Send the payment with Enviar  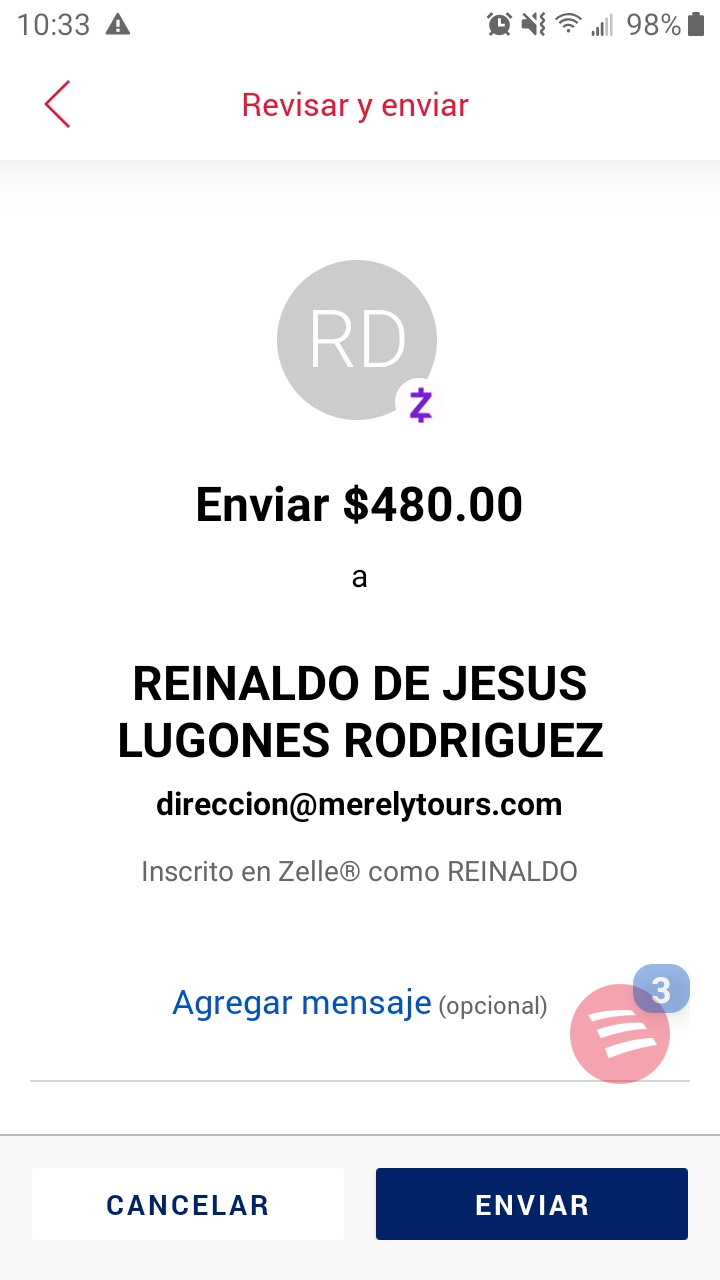coord(532,1204)
